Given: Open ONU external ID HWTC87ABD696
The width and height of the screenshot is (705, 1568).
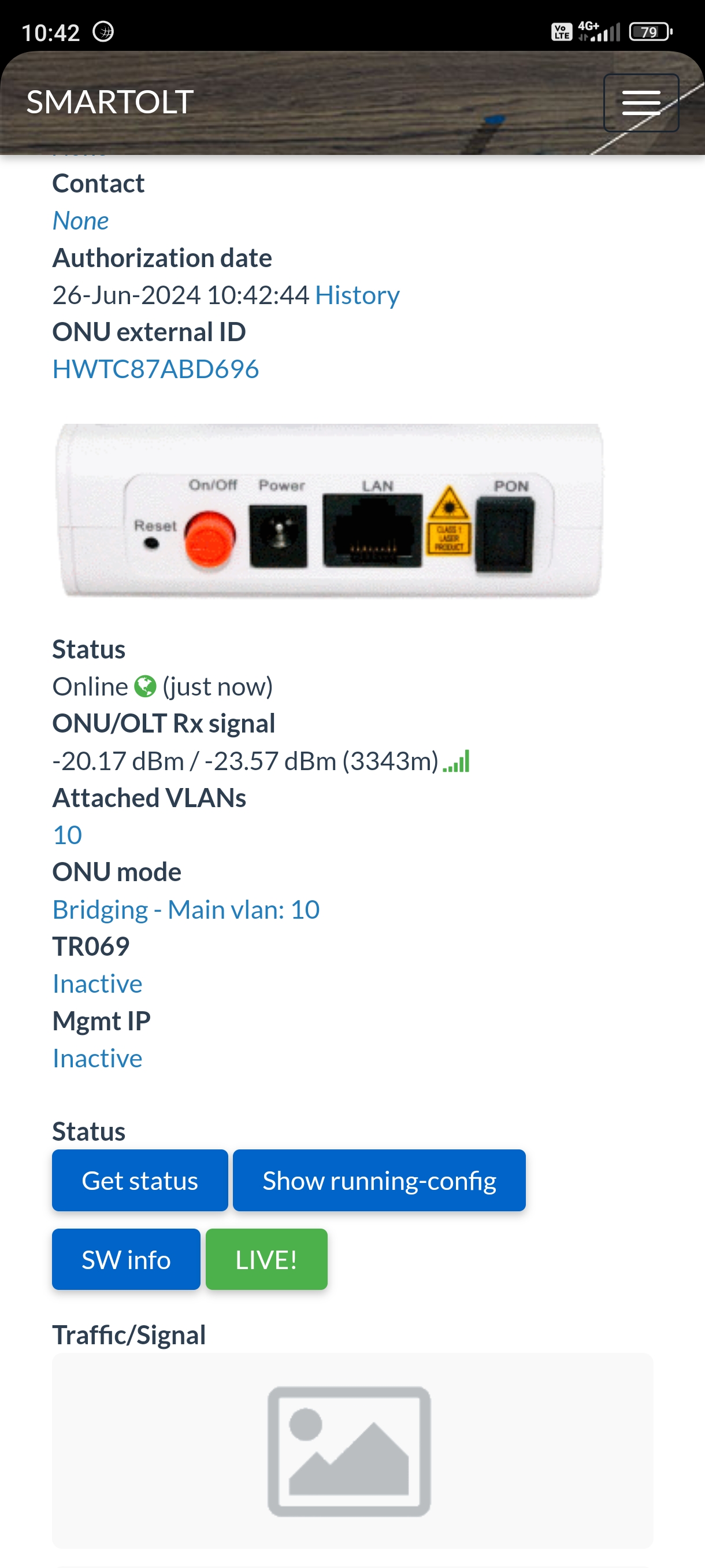Looking at the screenshot, I should [155, 369].
